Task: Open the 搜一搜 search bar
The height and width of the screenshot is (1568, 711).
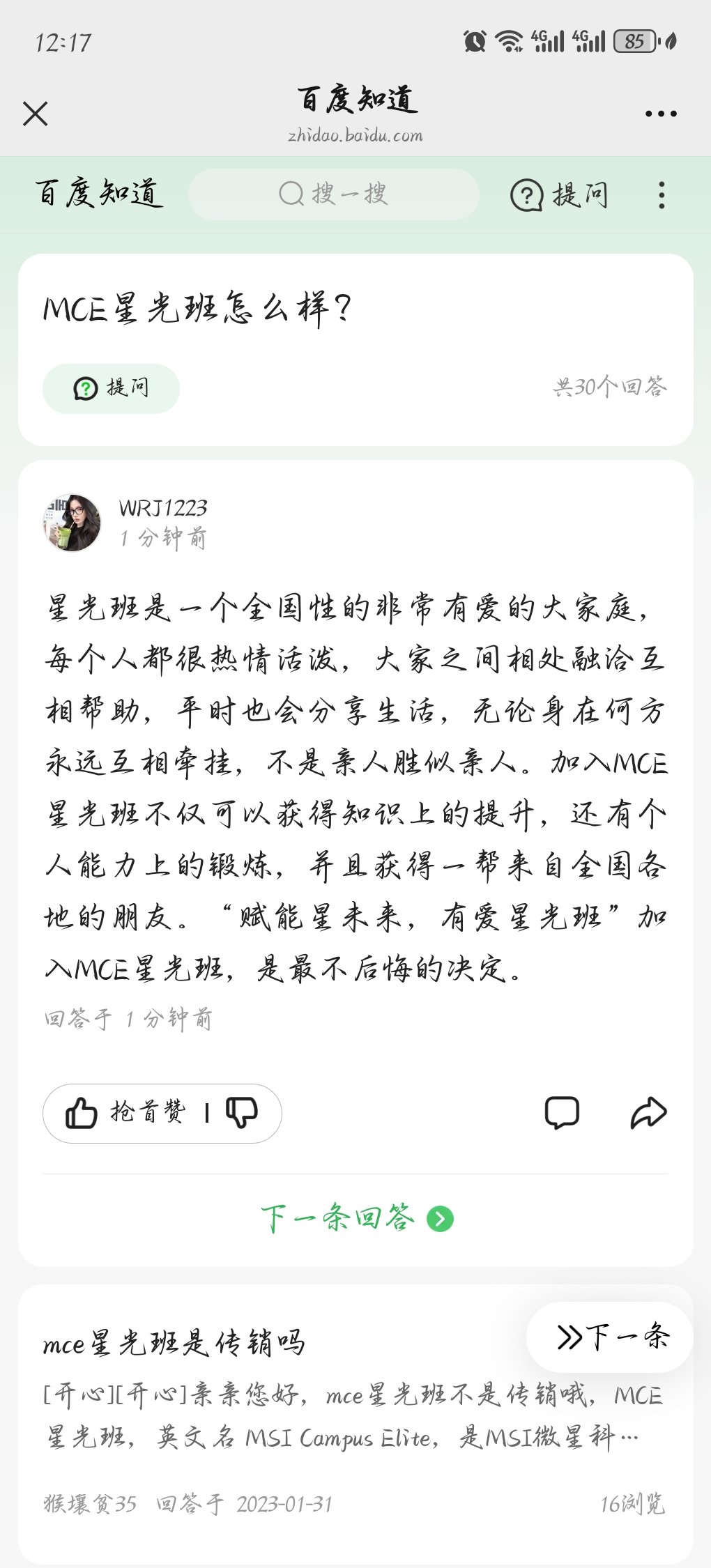Action: (x=335, y=194)
